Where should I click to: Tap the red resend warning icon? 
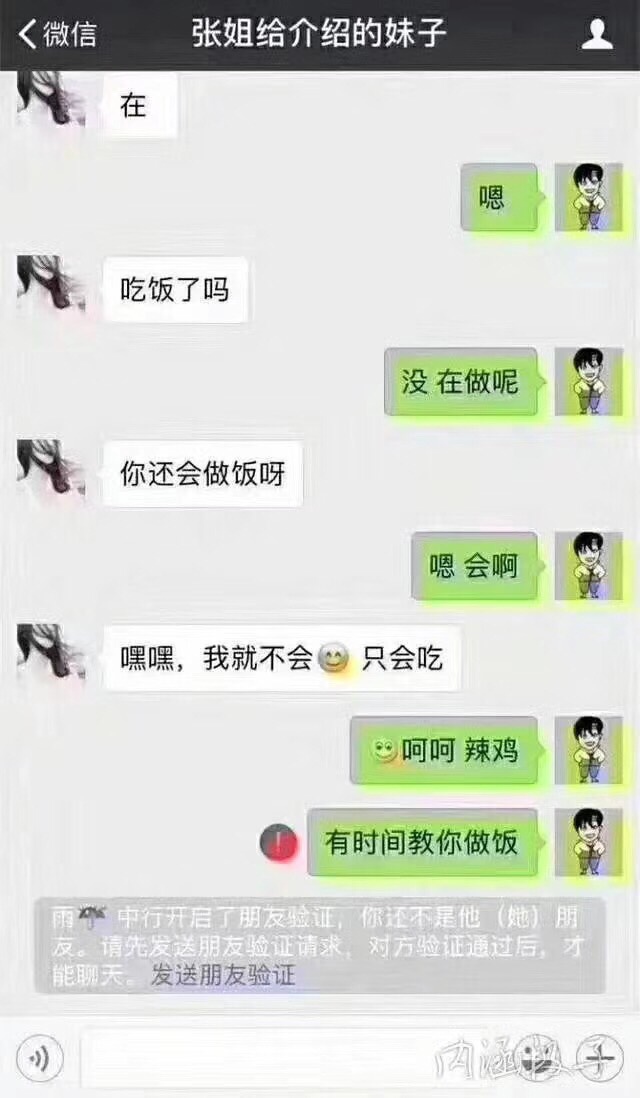click(278, 842)
